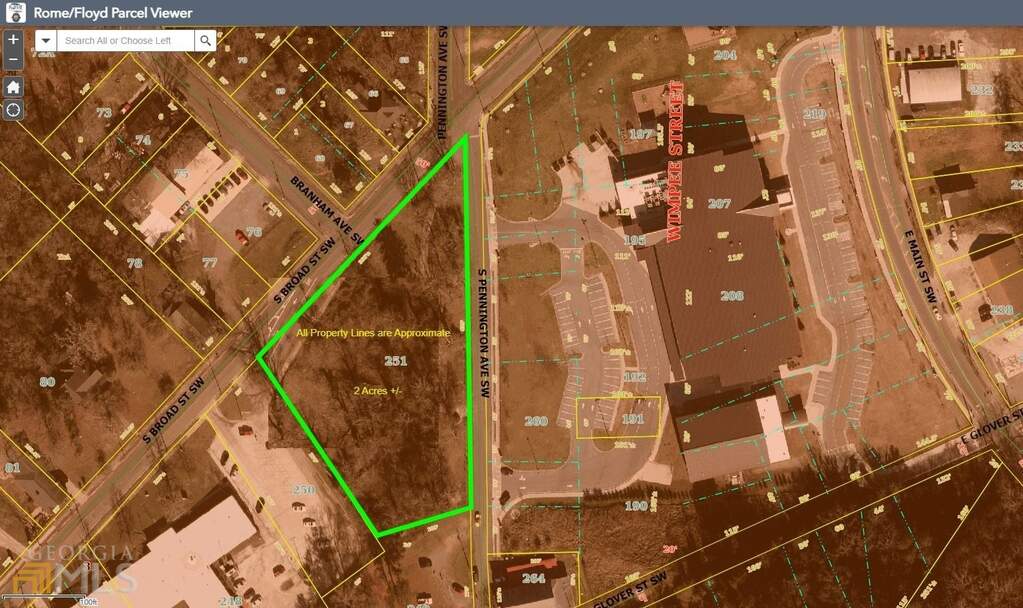Zoom out of the parcel map
The width and height of the screenshot is (1023, 608).
pos(13,61)
